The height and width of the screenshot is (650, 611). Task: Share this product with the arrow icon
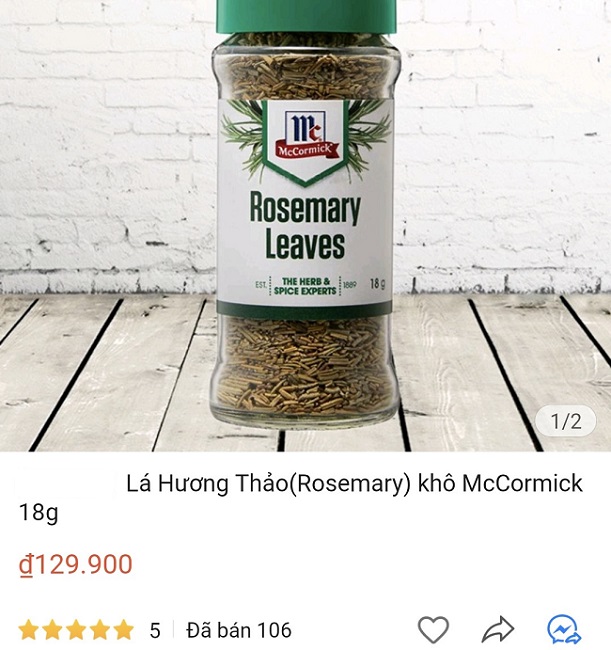497,630
